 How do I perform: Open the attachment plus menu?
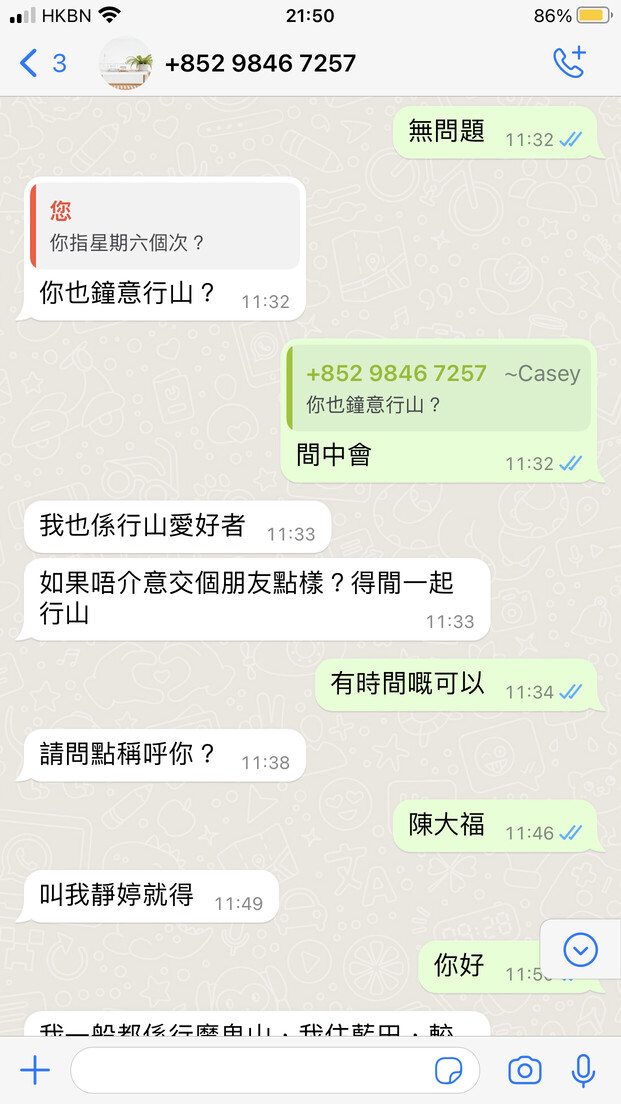coord(34,1071)
